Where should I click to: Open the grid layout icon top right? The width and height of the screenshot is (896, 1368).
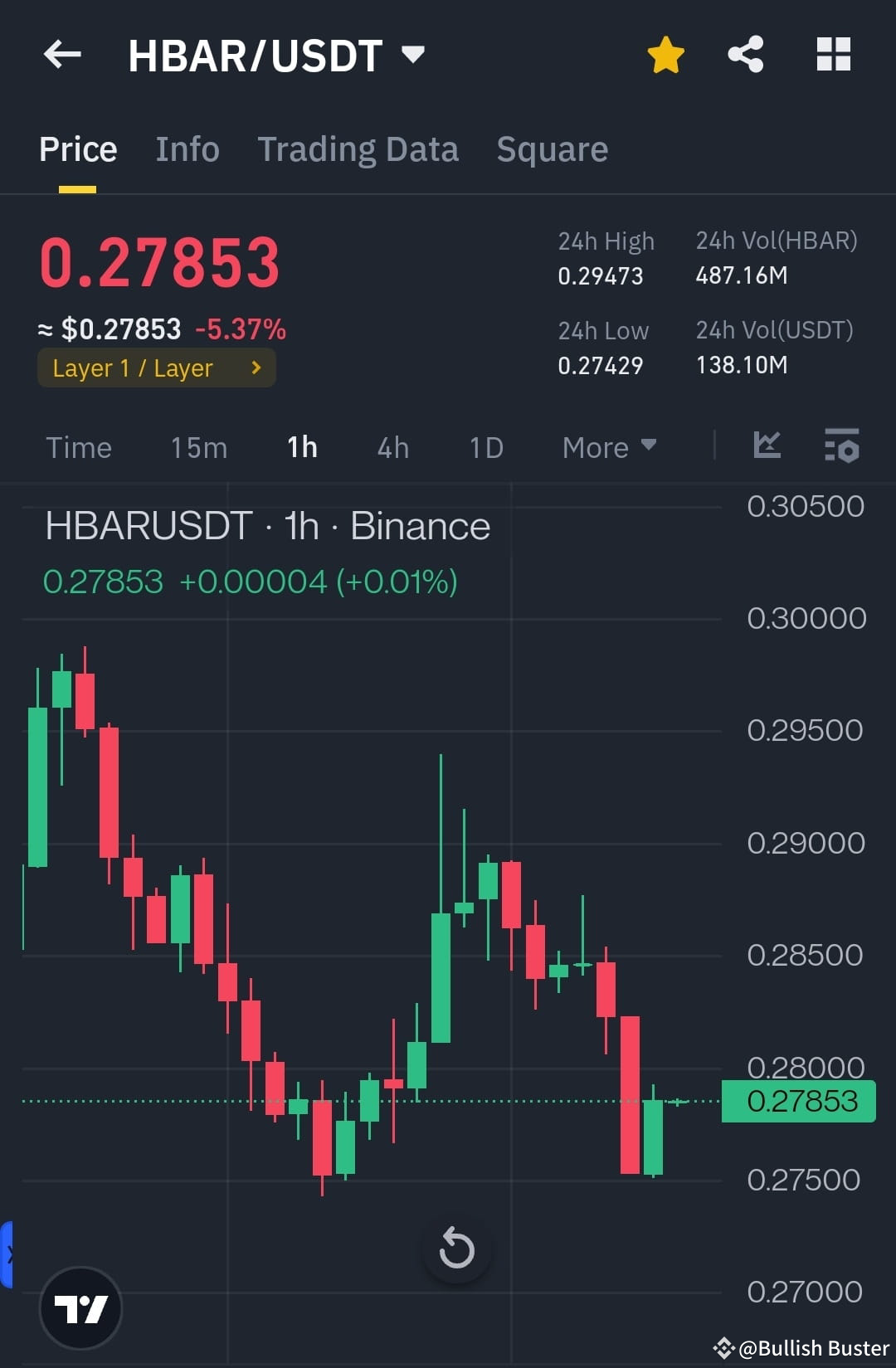click(833, 53)
